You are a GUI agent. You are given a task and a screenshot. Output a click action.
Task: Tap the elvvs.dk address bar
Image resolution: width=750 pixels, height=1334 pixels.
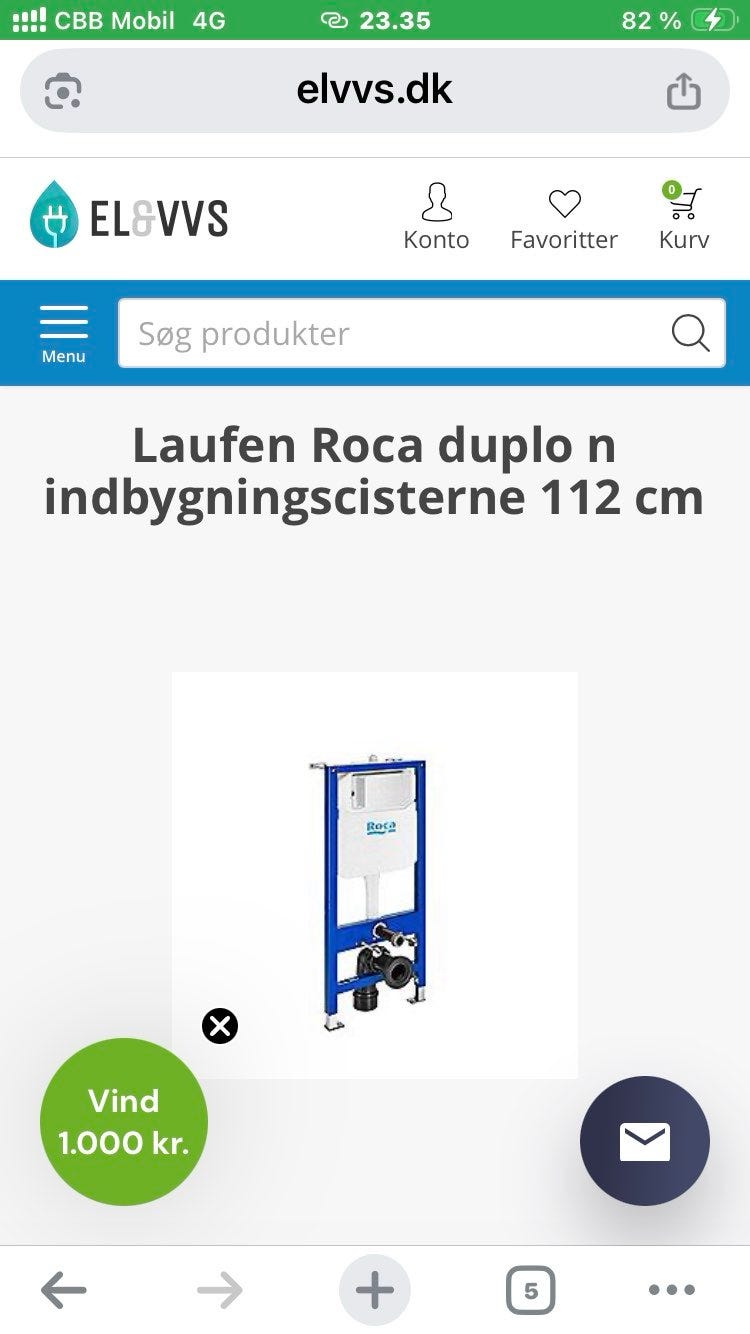pos(374,89)
